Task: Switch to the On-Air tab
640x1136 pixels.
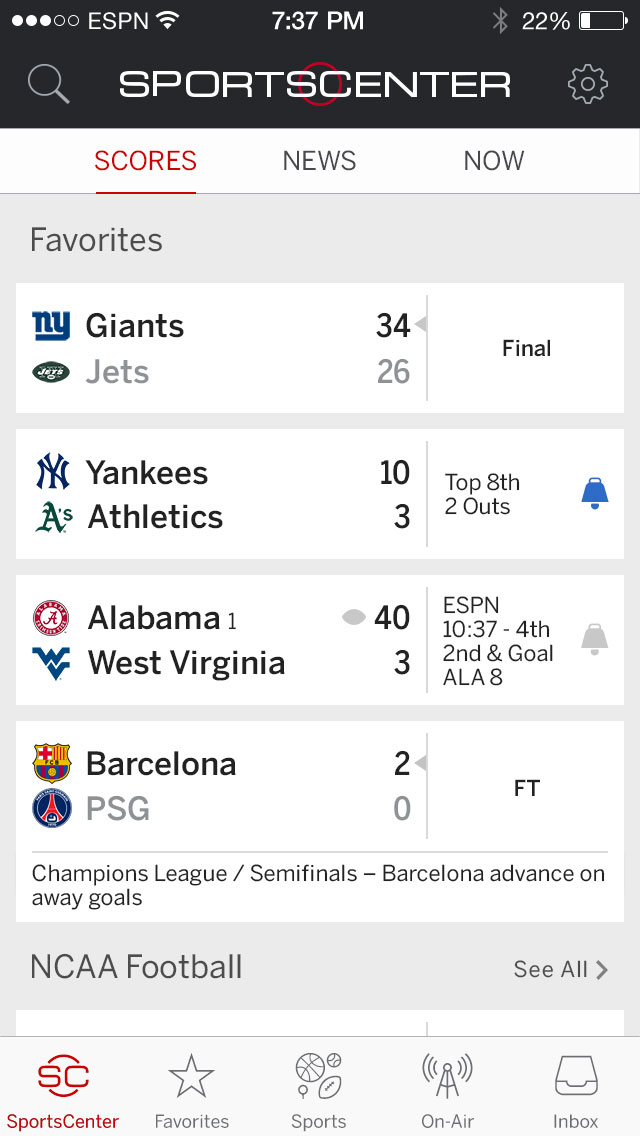Action: pyautogui.click(x=447, y=1090)
